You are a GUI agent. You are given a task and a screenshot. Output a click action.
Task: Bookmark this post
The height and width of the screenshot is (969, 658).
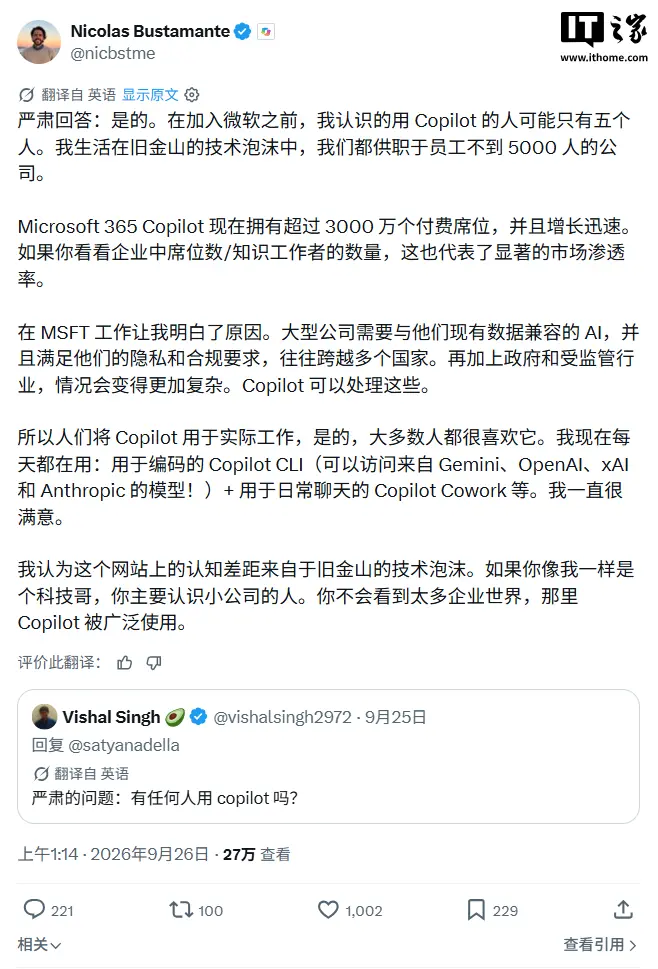coord(476,910)
